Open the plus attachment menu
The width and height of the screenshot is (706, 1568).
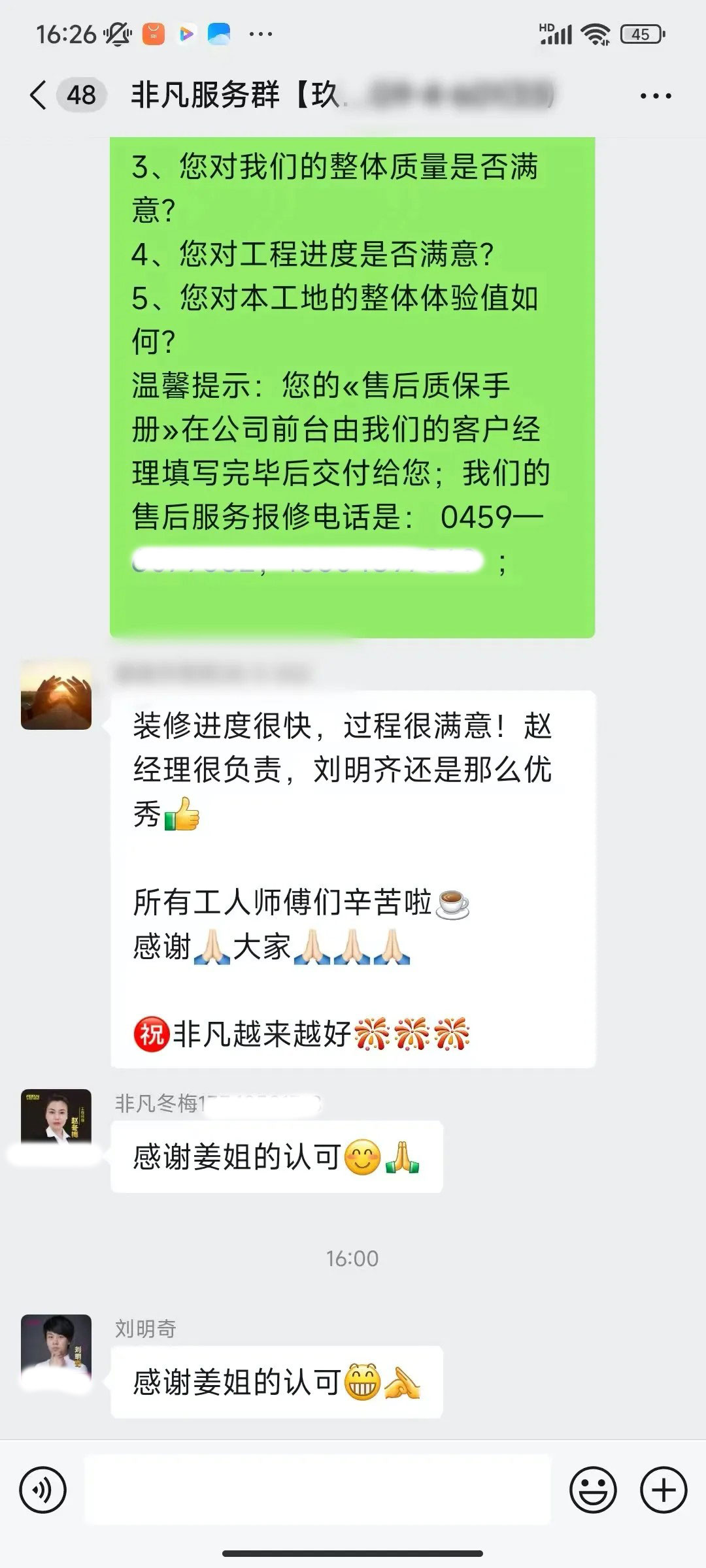(x=664, y=1490)
